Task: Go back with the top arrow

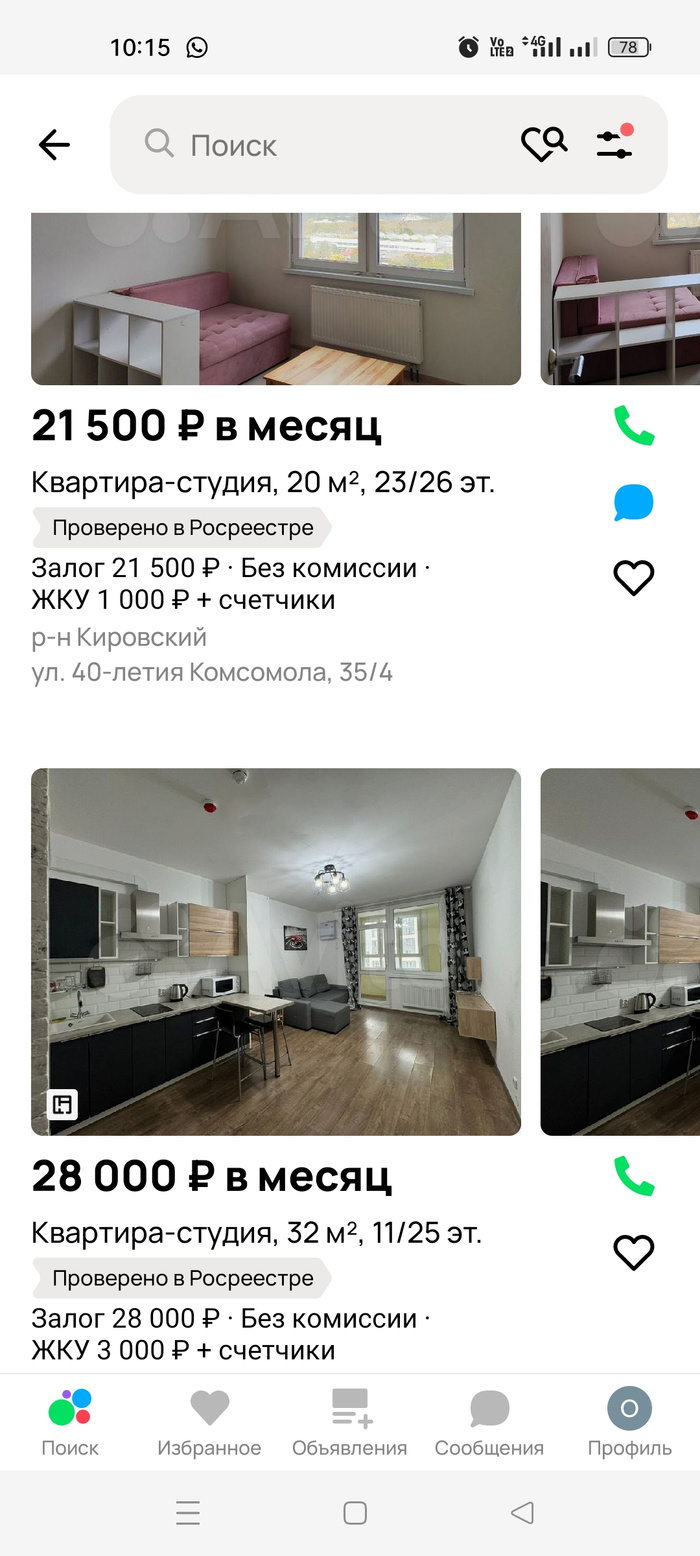Action: (x=54, y=145)
